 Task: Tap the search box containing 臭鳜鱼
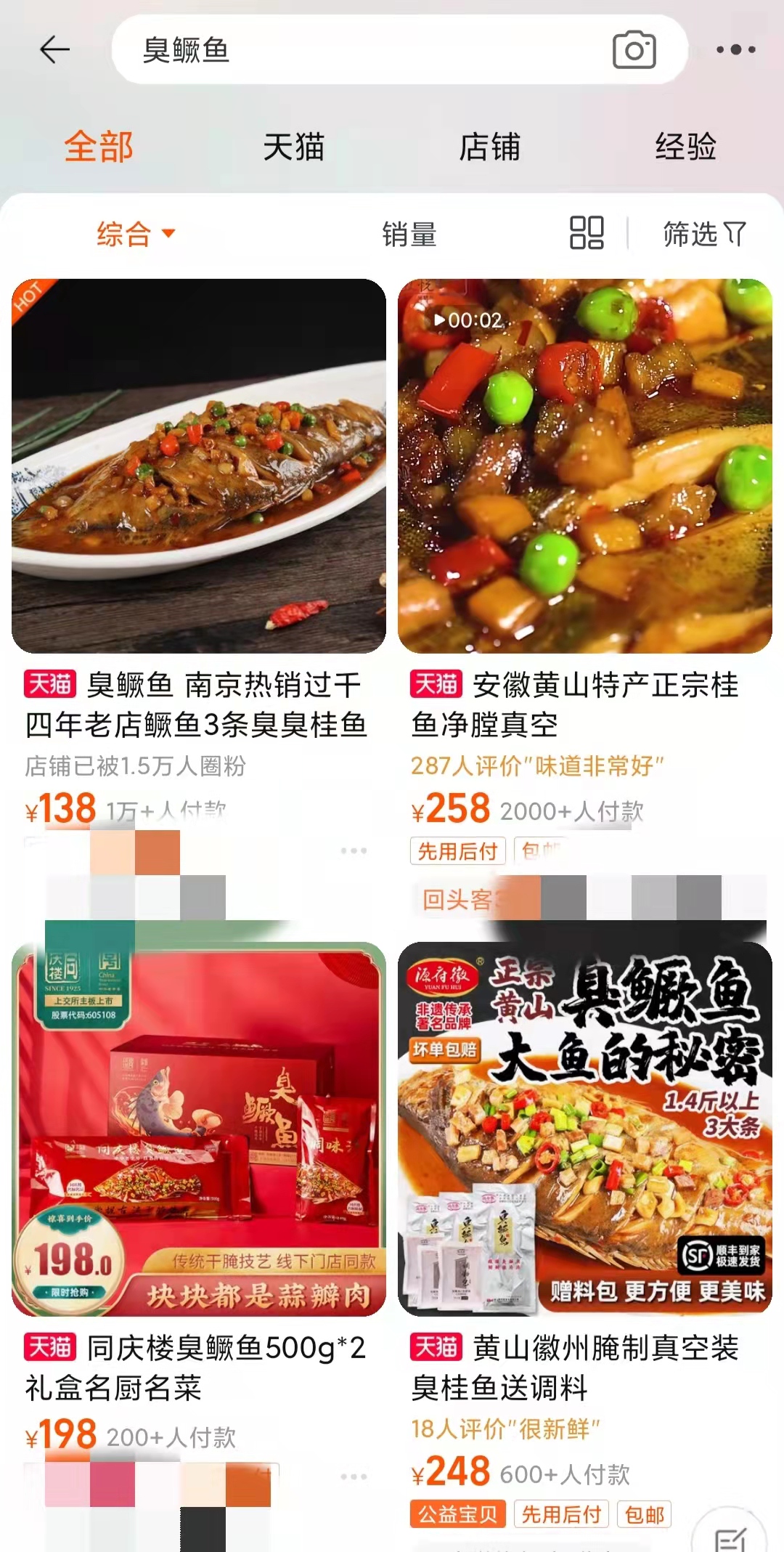(363, 50)
